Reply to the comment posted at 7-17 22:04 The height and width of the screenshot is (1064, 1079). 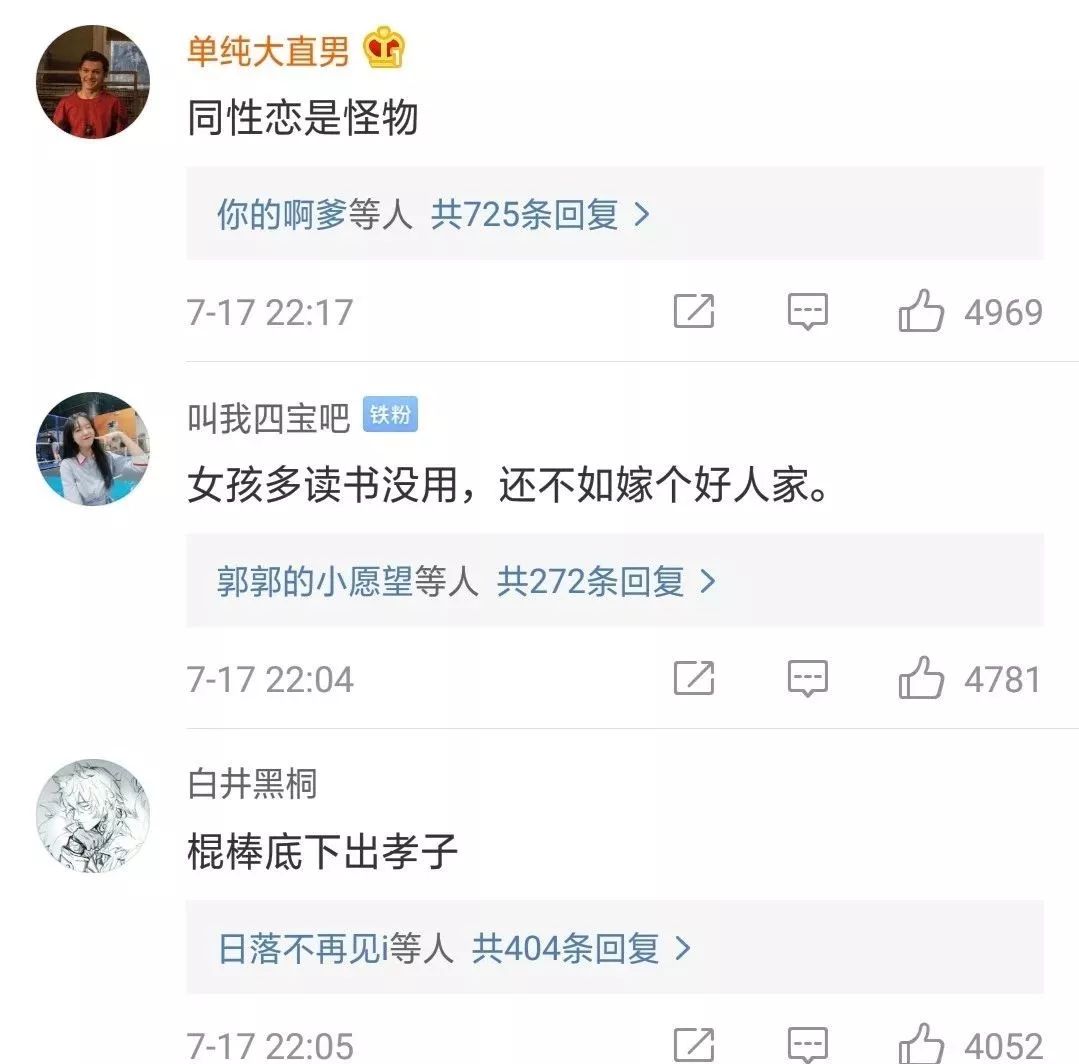[807, 680]
